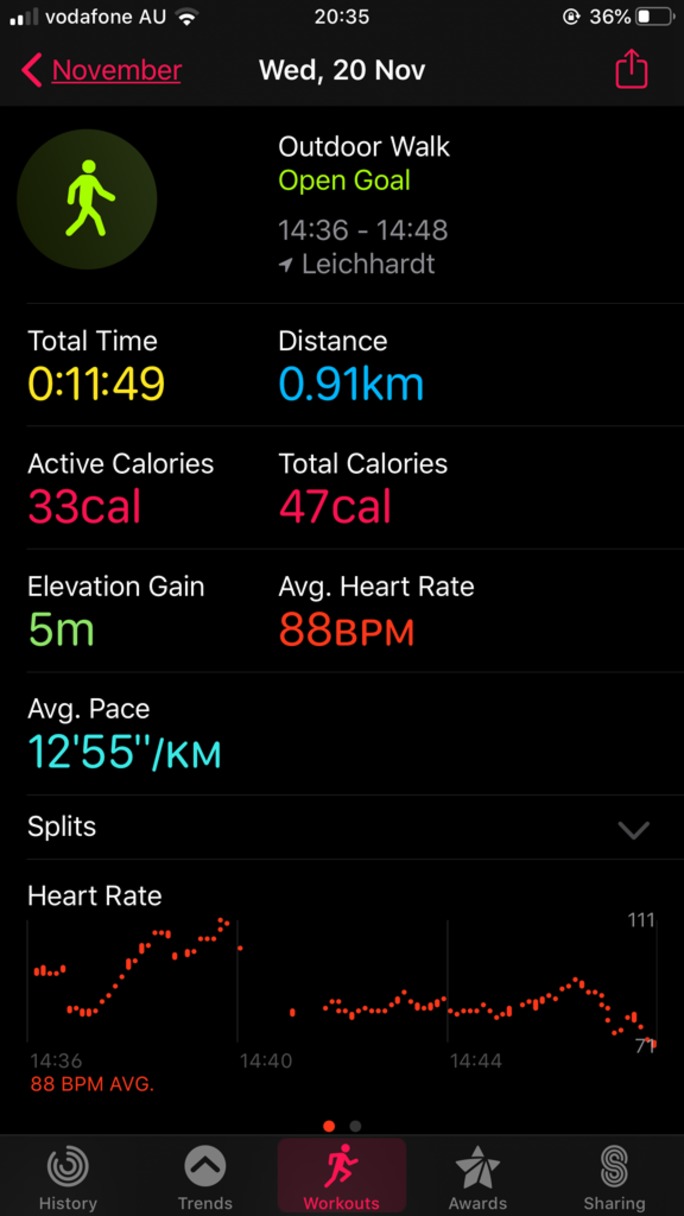This screenshot has width=684, height=1216.
Task: Open the Trends tab
Action: 205,1178
